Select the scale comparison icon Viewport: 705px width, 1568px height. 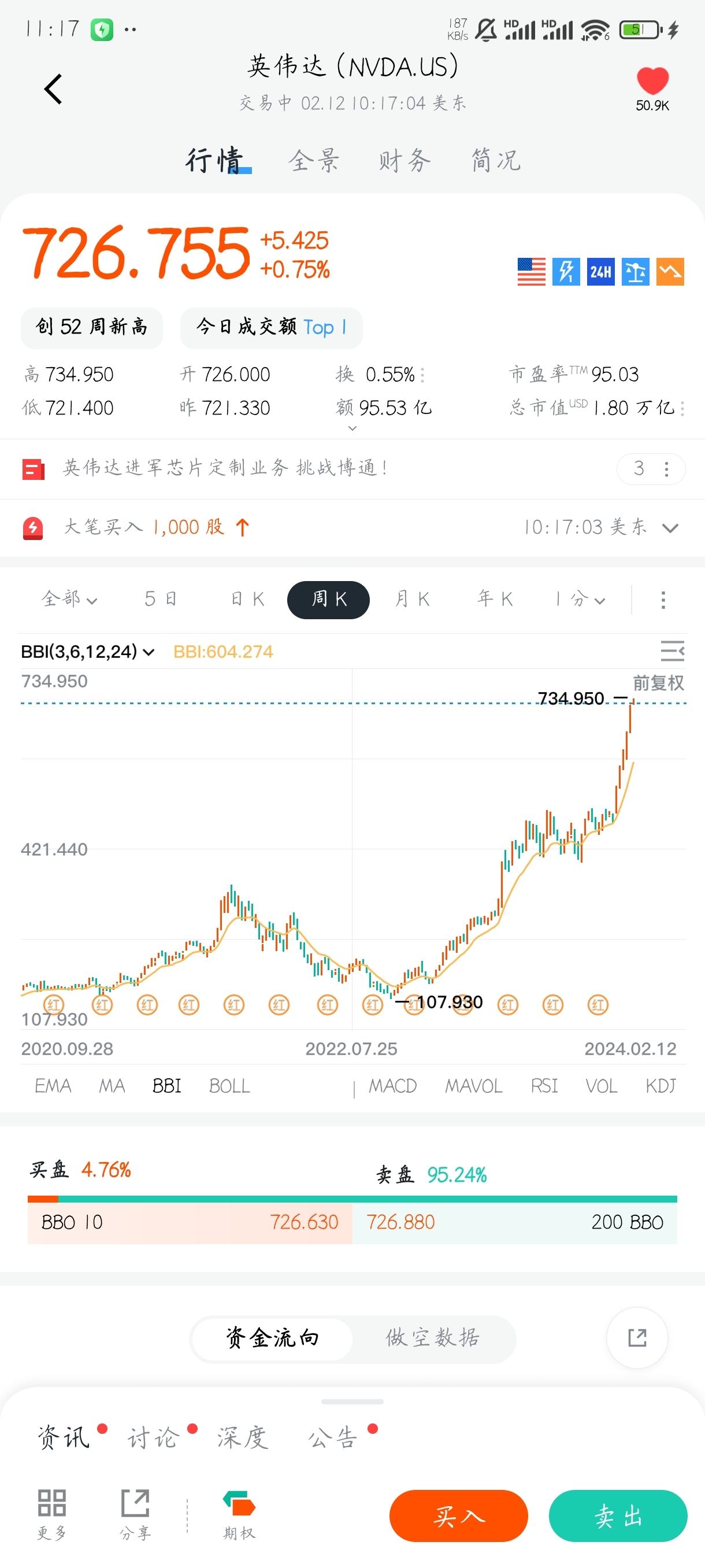point(634,272)
